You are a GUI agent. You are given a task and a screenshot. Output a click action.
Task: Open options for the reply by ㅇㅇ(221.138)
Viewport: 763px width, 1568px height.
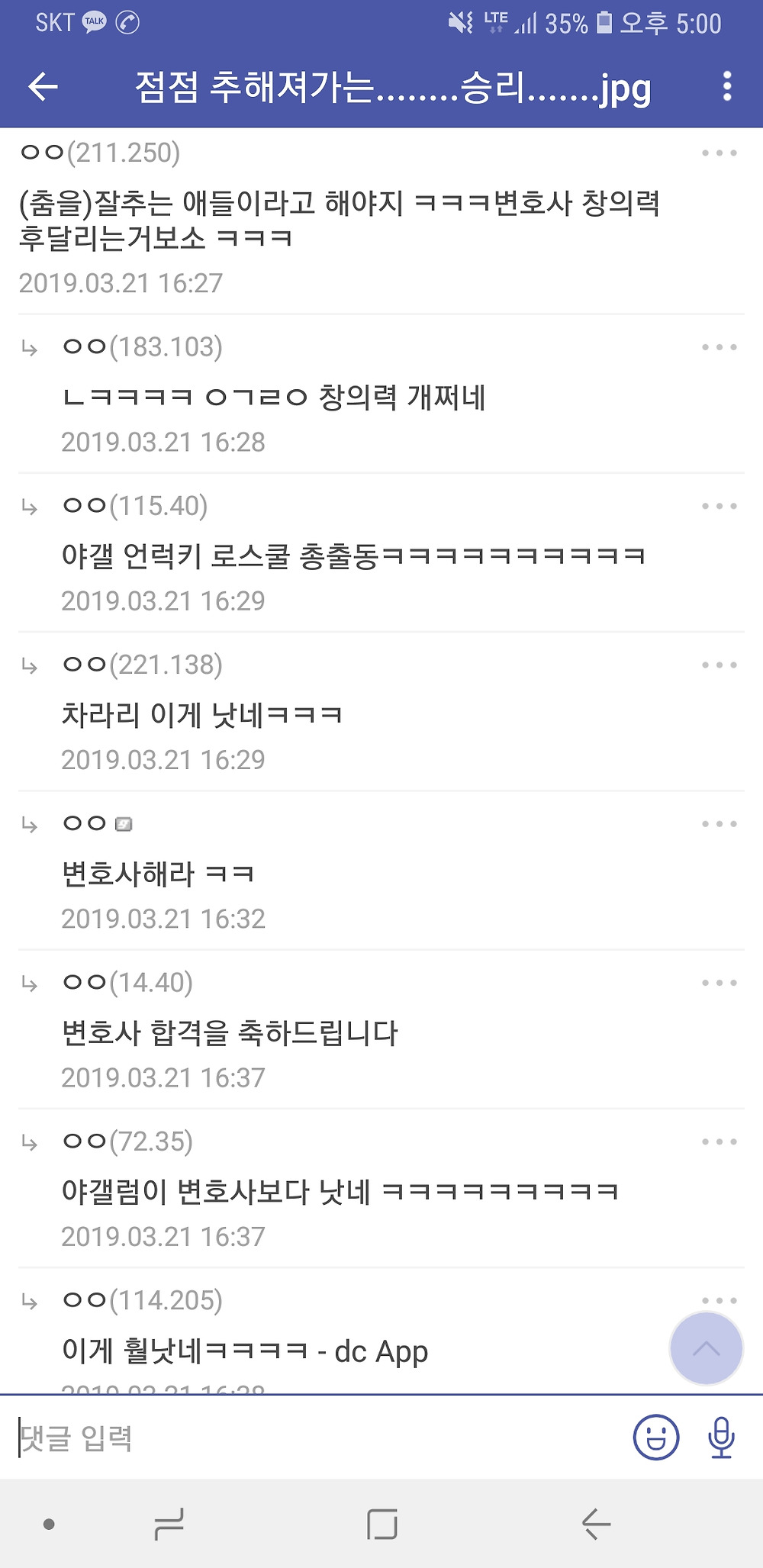click(719, 665)
